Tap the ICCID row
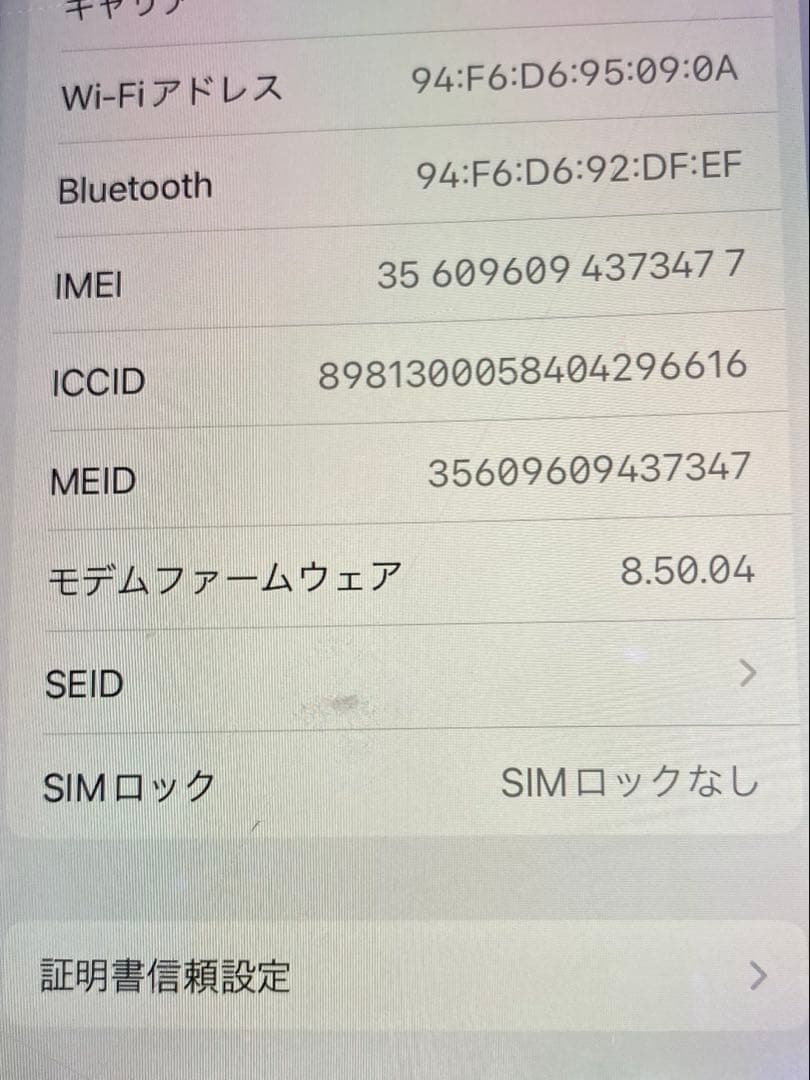The height and width of the screenshot is (1080, 810). click(x=400, y=375)
